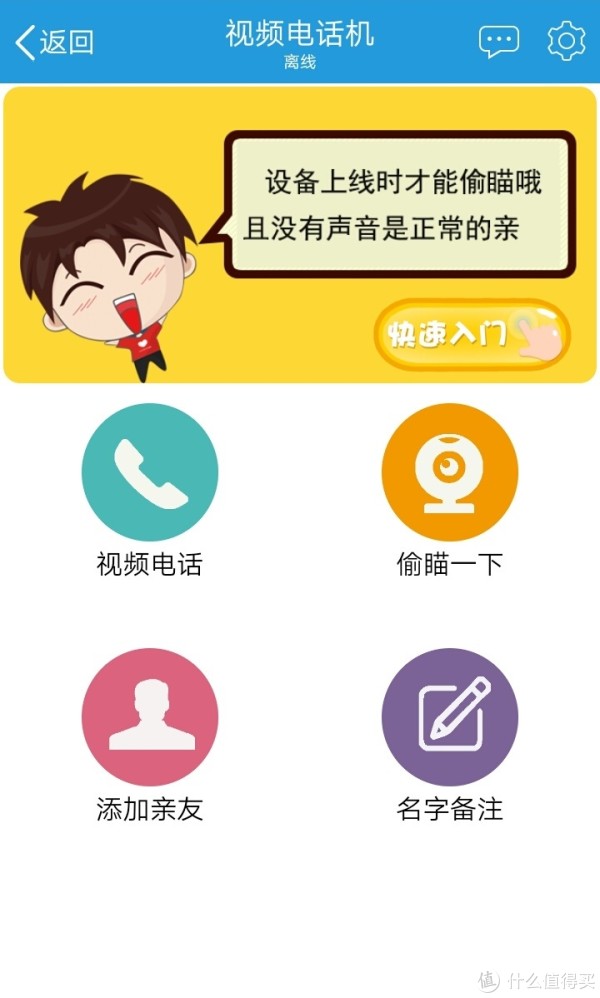600x998 pixels.
Task: Tap the 快速入门 quick start button
Action: [471, 335]
